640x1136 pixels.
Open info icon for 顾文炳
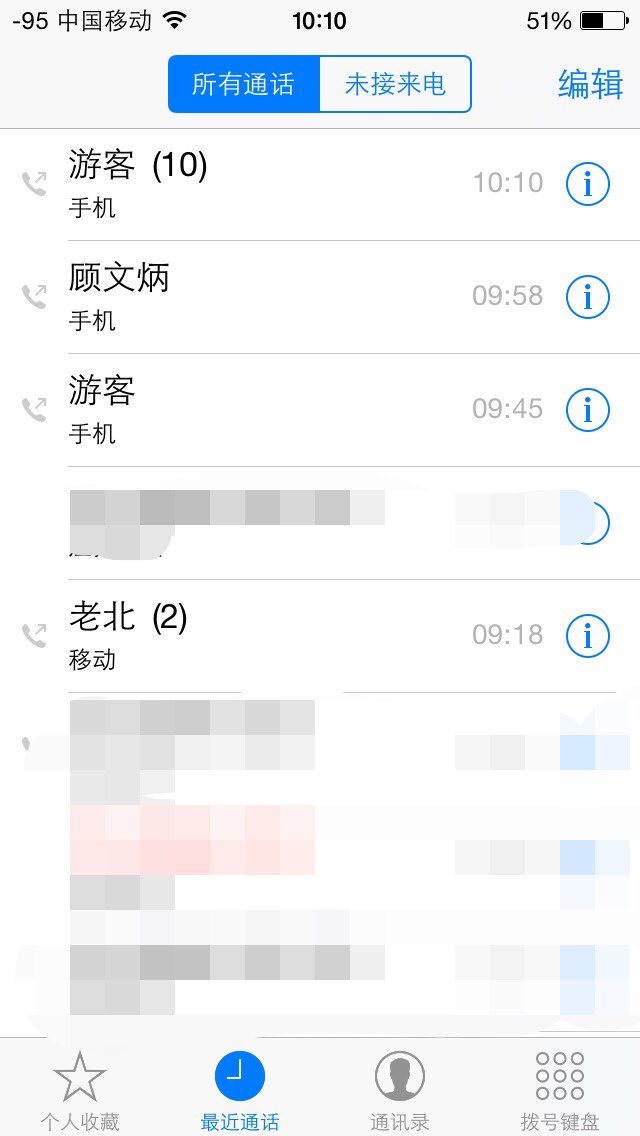pos(587,297)
